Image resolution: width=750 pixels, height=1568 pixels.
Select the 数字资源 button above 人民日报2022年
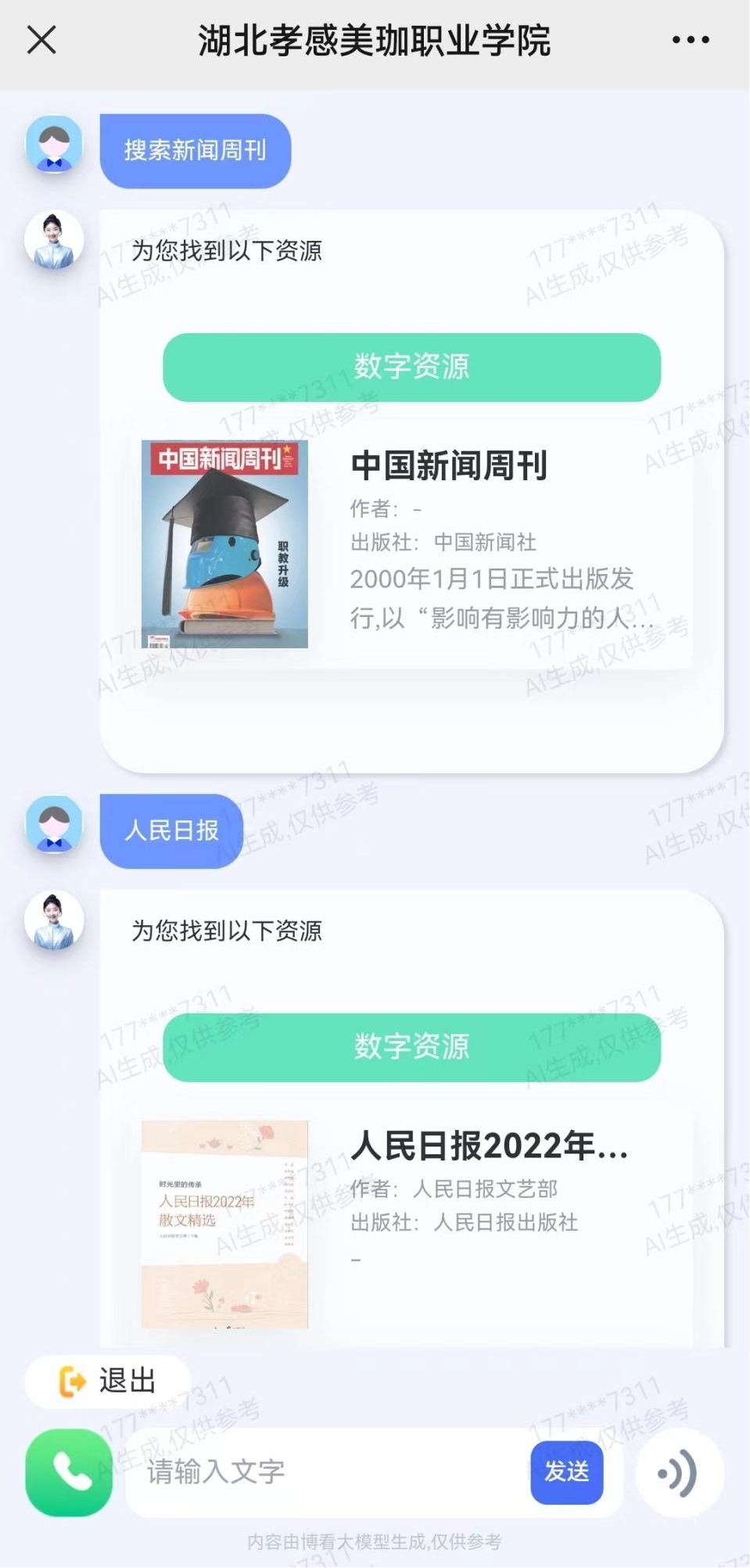pos(411,1047)
